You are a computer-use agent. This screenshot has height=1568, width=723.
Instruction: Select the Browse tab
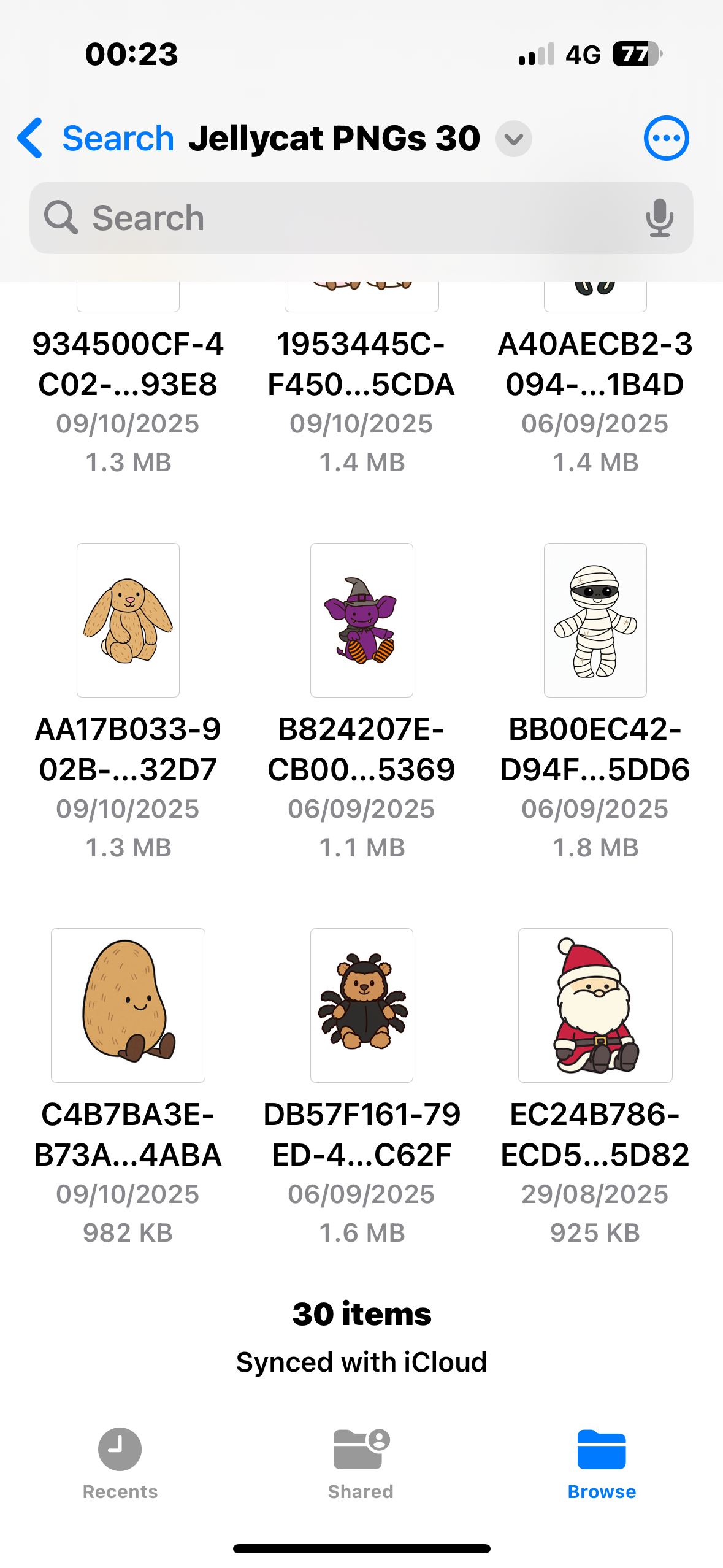tap(602, 1463)
